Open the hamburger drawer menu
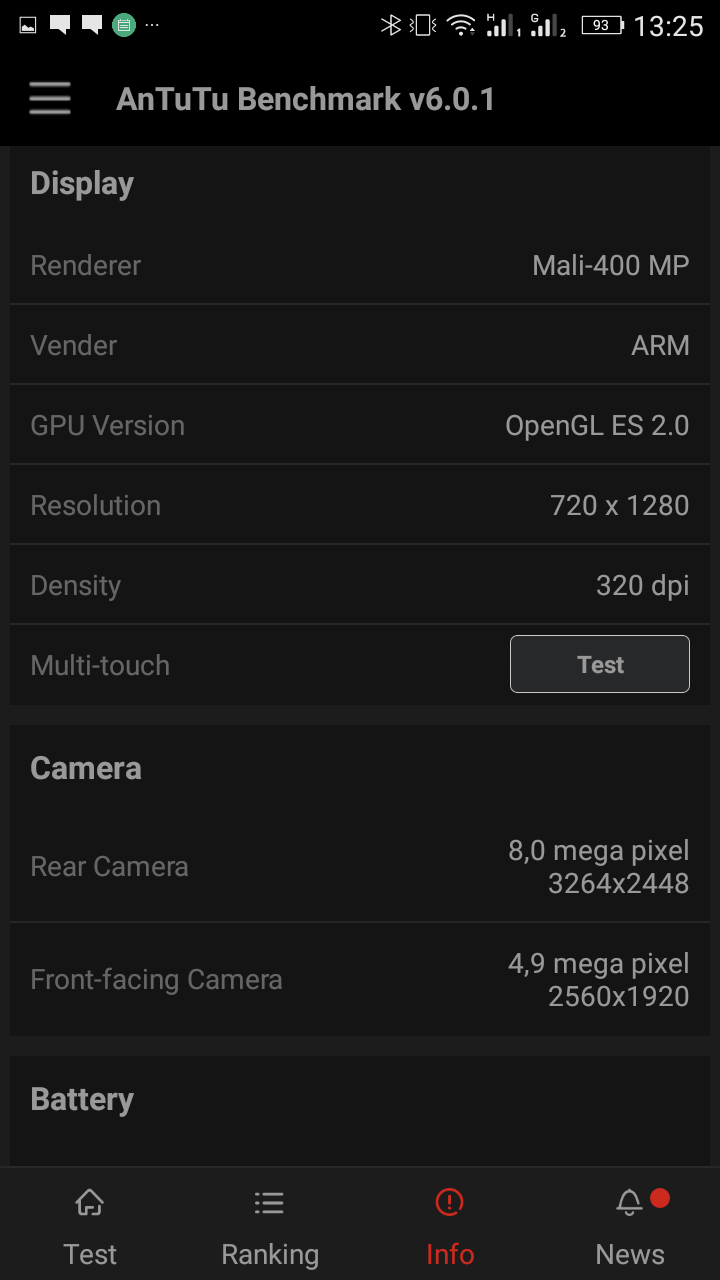This screenshot has width=720, height=1280. (x=50, y=99)
